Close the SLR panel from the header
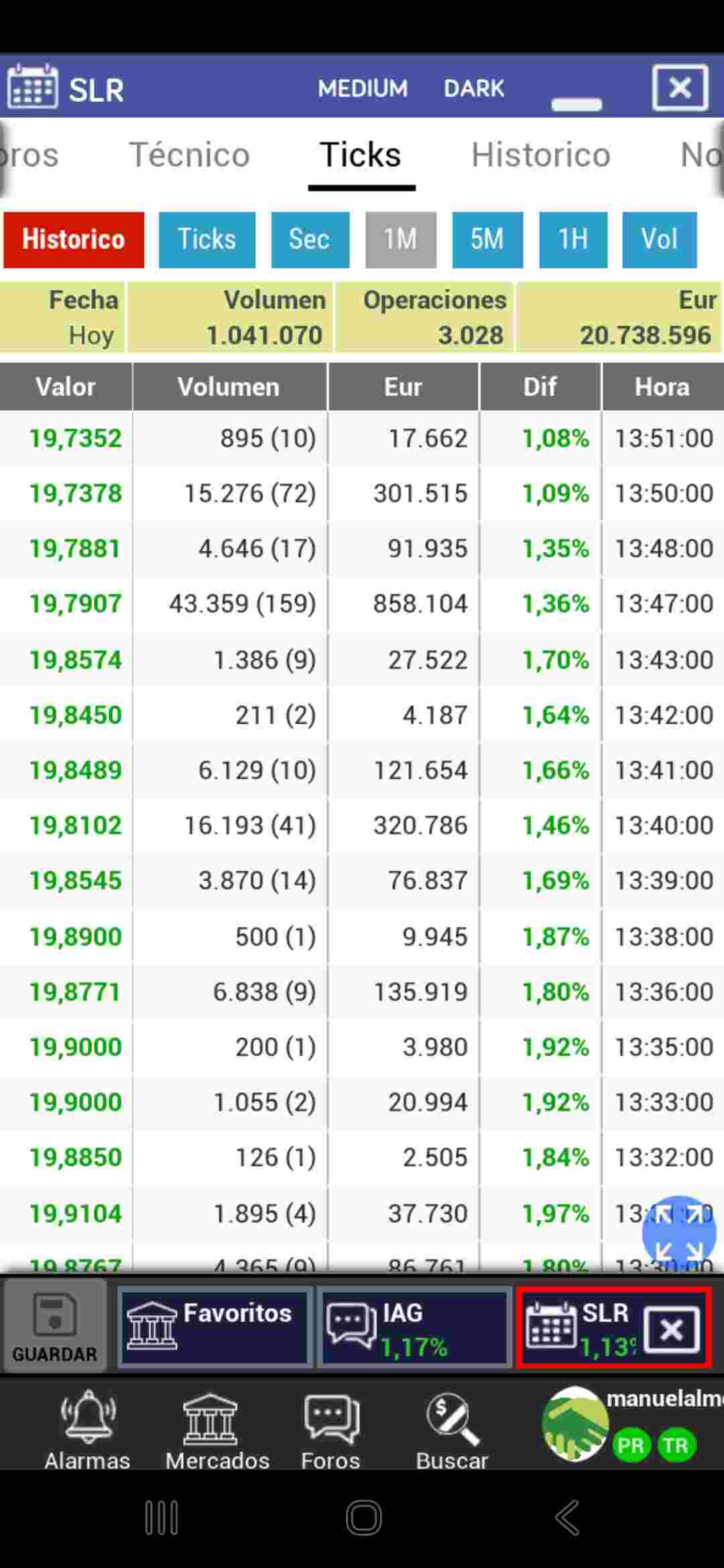Image resolution: width=724 pixels, height=1568 pixels. pos(680,88)
